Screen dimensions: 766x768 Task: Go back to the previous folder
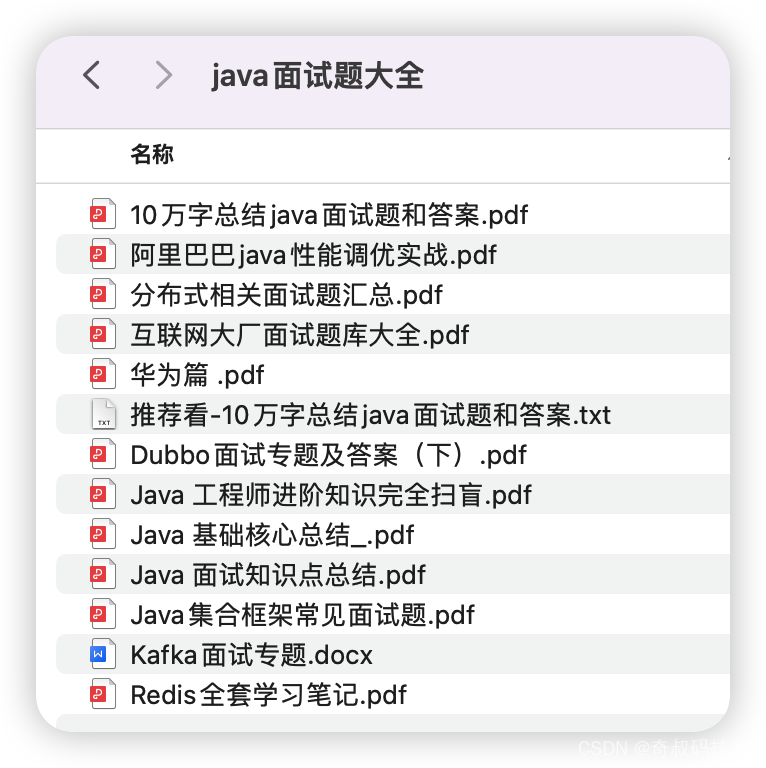click(92, 75)
